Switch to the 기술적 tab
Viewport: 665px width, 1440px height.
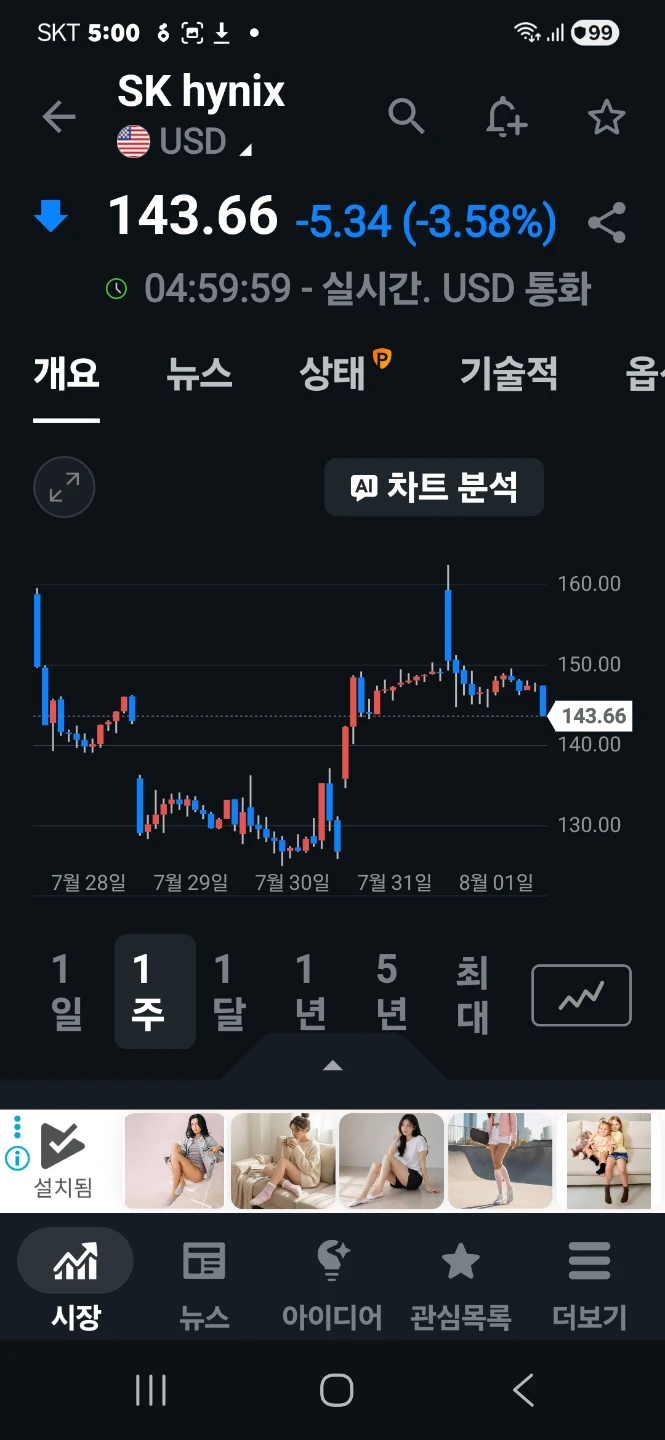(508, 374)
